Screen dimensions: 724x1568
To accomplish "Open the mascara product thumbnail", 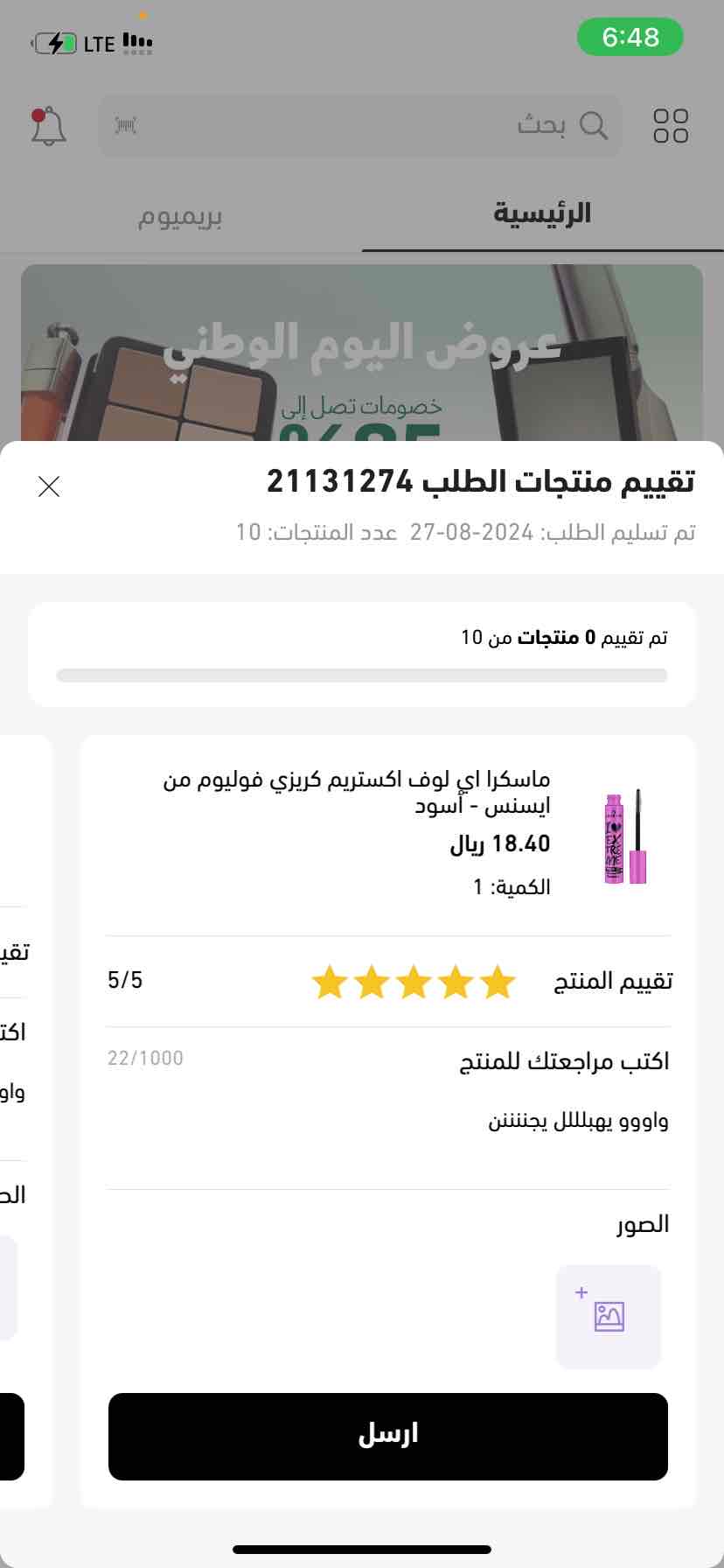I will 626,836.
